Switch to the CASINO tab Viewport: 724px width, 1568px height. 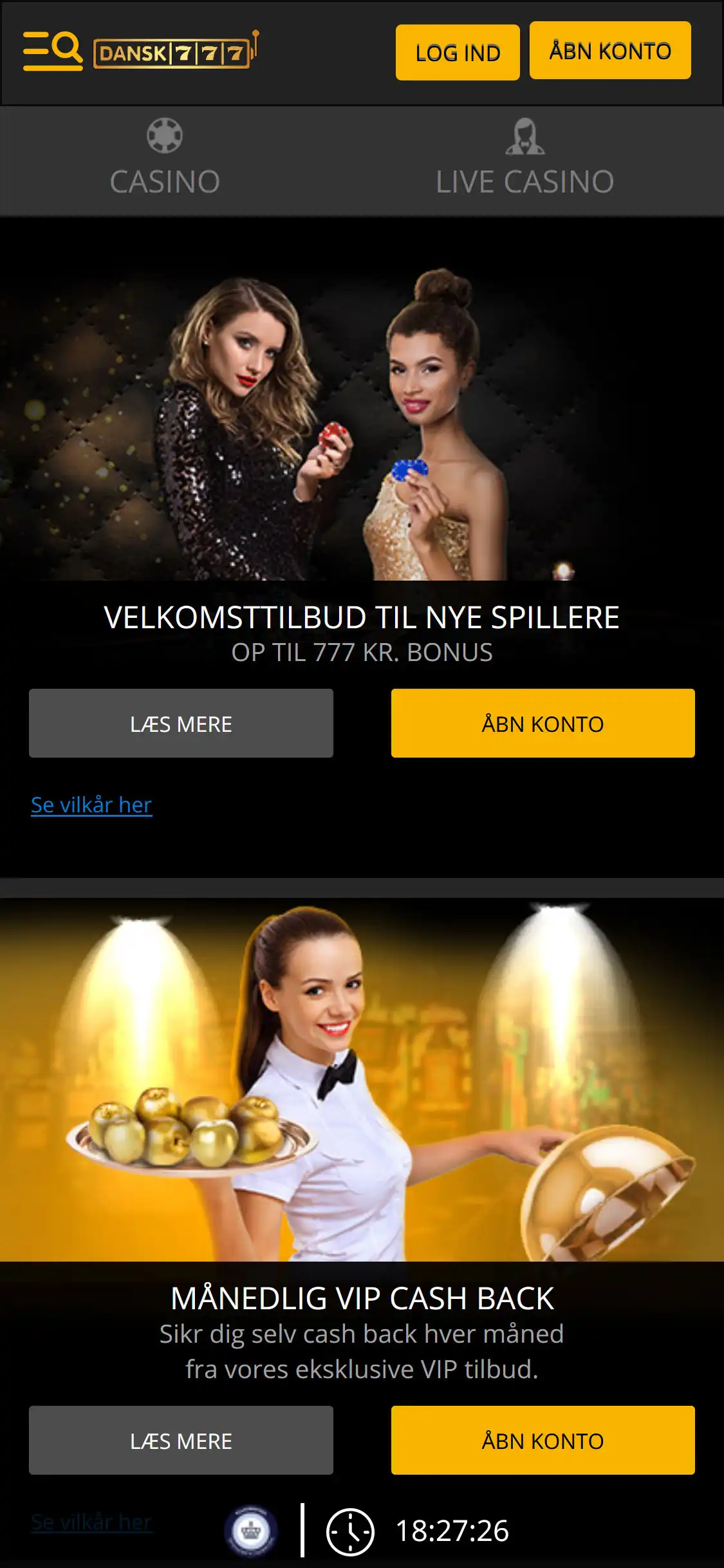click(x=165, y=160)
